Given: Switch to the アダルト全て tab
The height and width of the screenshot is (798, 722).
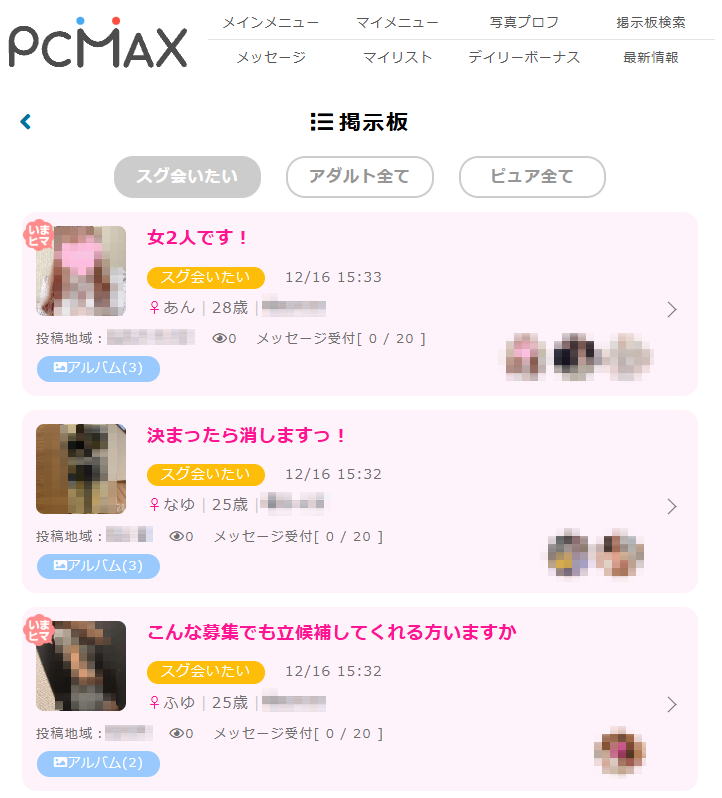Looking at the screenshot, I should point(359,177).
